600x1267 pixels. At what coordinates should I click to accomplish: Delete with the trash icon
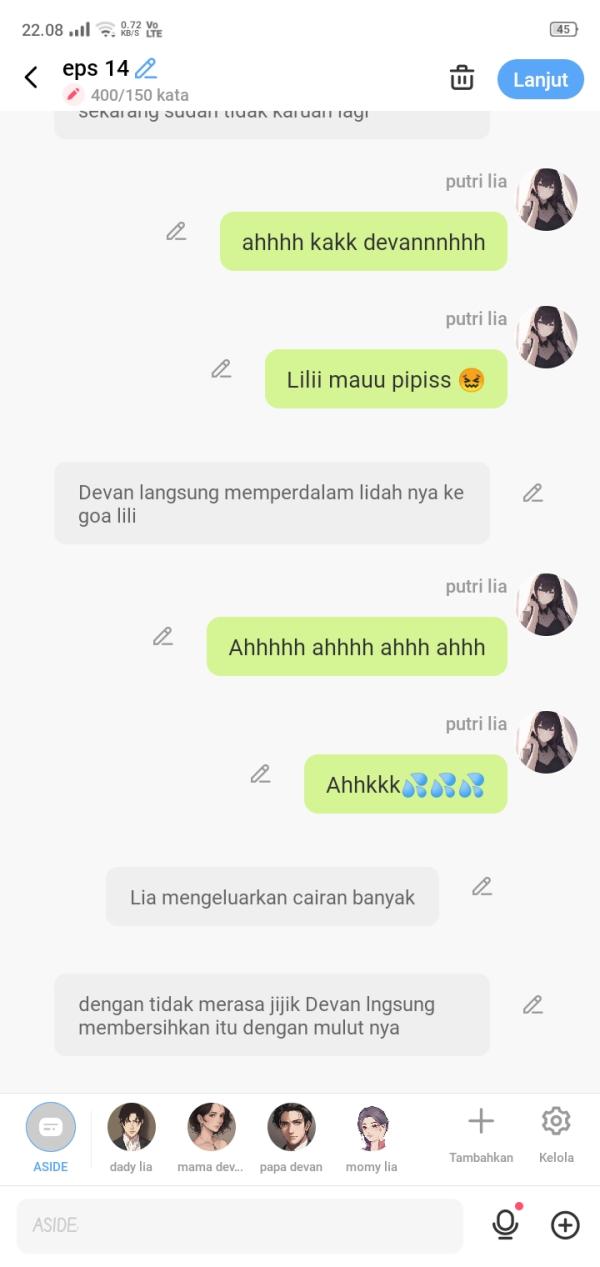462,78
